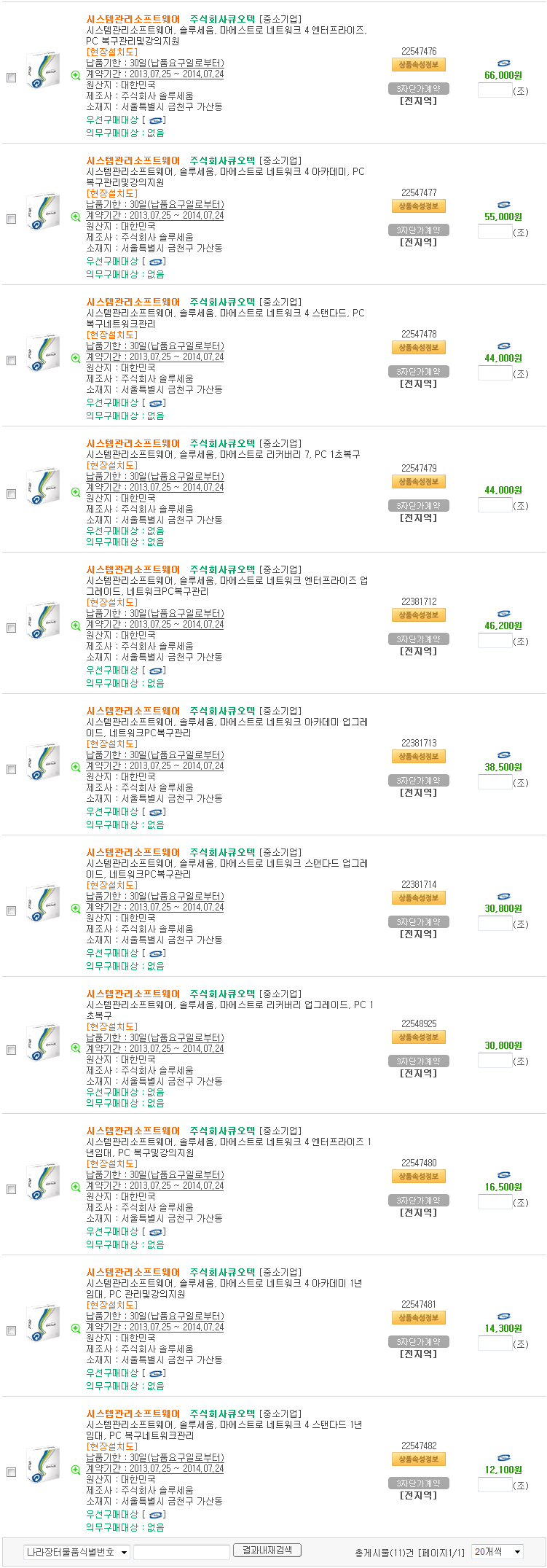Viewport: 547px width, 1568px height.
Task: Check the box for item 22547476
Action: 11,77
